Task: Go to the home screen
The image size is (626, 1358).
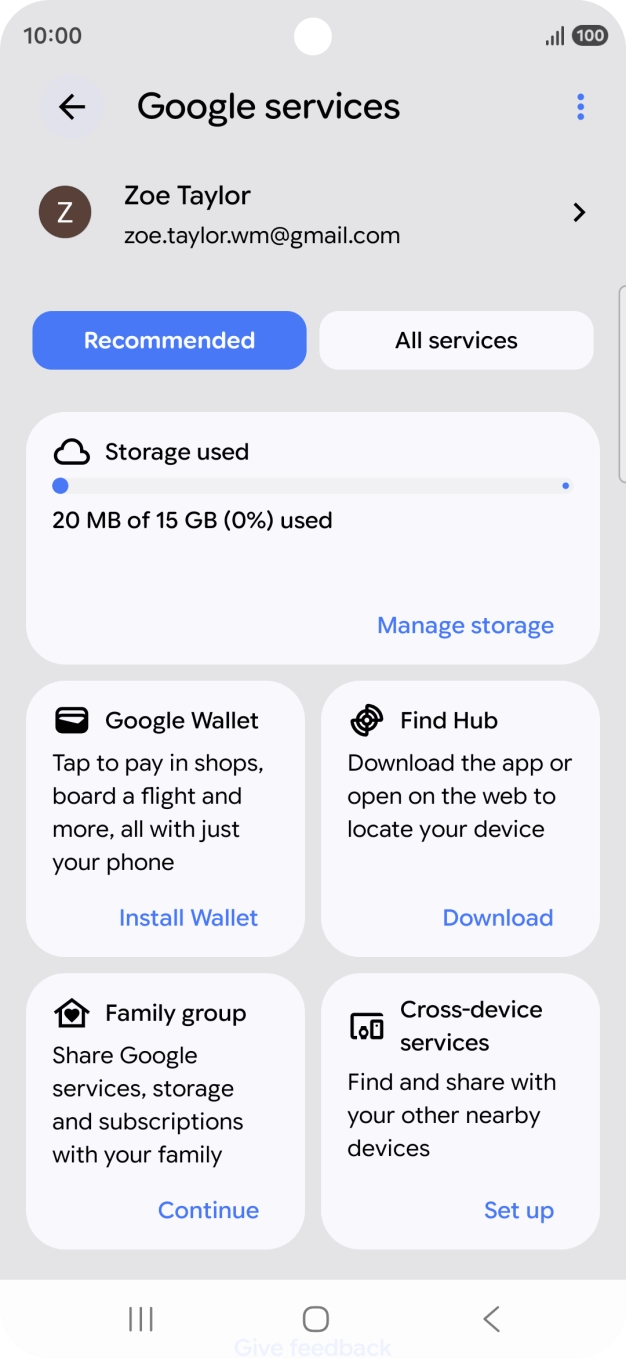Action: (315, 1319)
